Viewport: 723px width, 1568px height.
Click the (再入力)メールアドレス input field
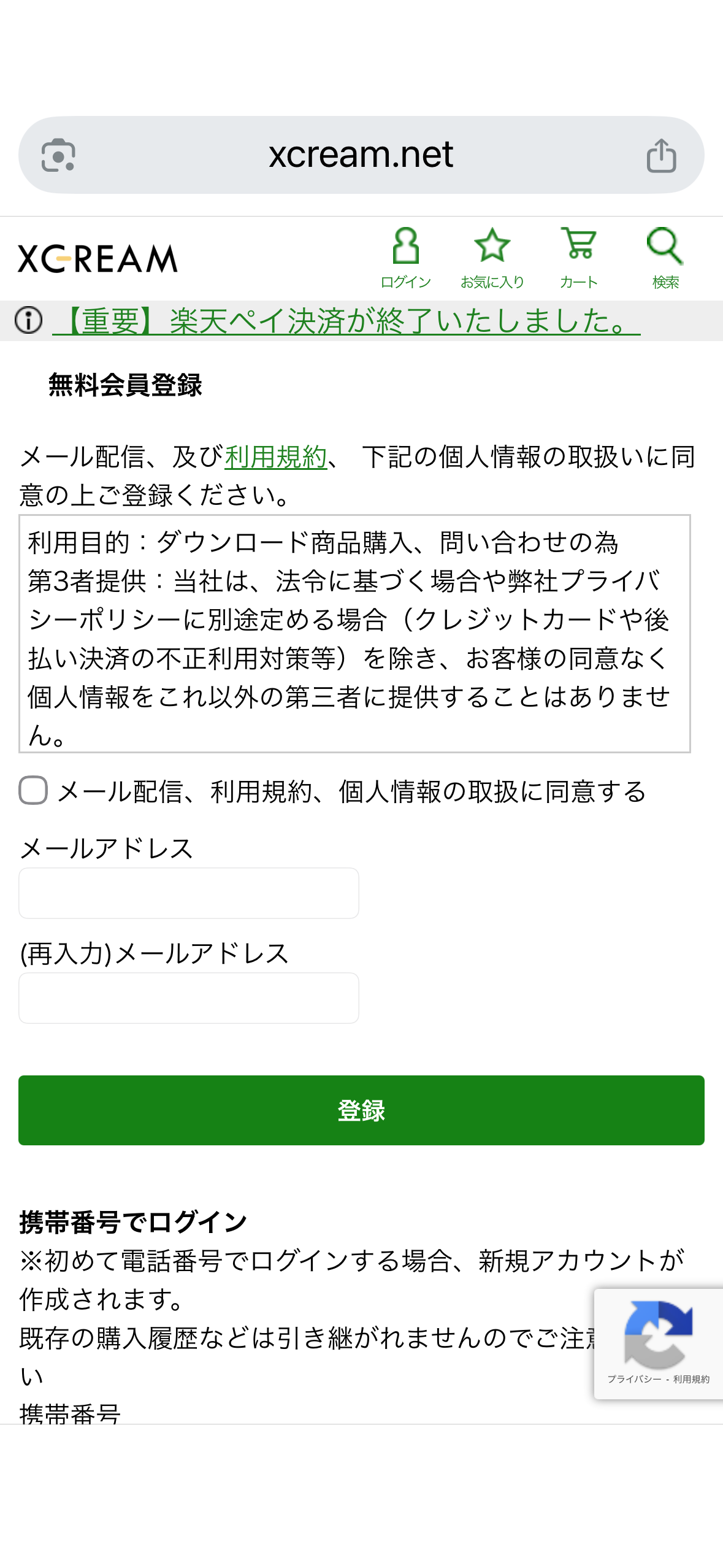point(188,998)
